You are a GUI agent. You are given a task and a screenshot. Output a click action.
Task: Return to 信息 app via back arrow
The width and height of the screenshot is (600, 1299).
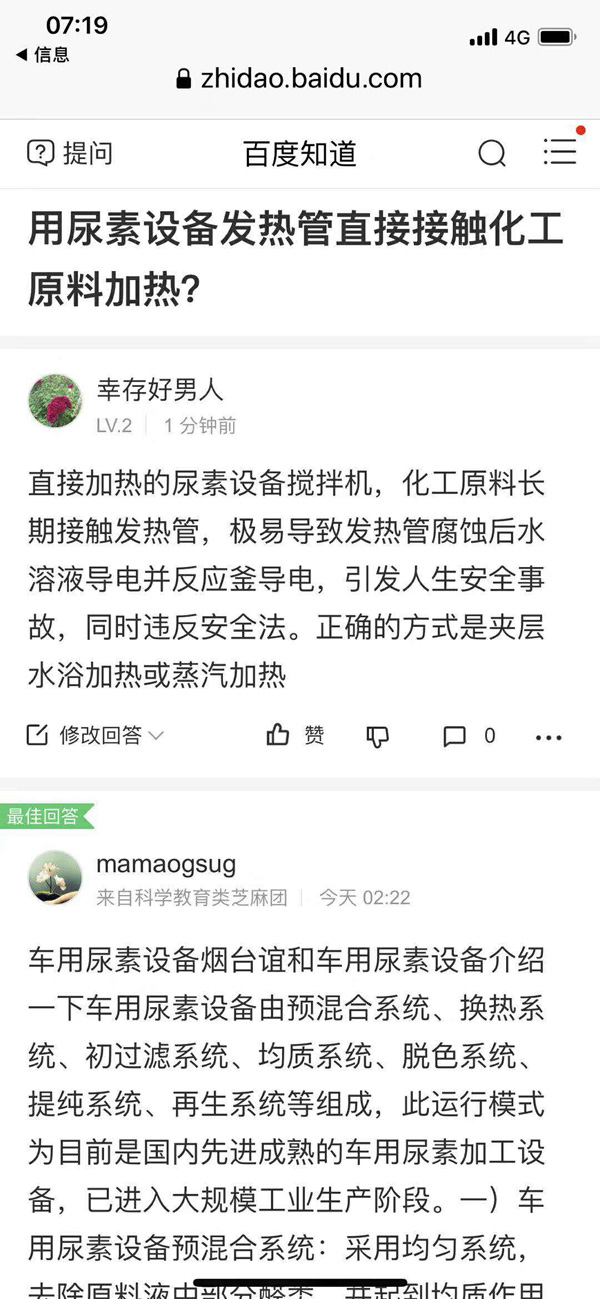point(42,55)
